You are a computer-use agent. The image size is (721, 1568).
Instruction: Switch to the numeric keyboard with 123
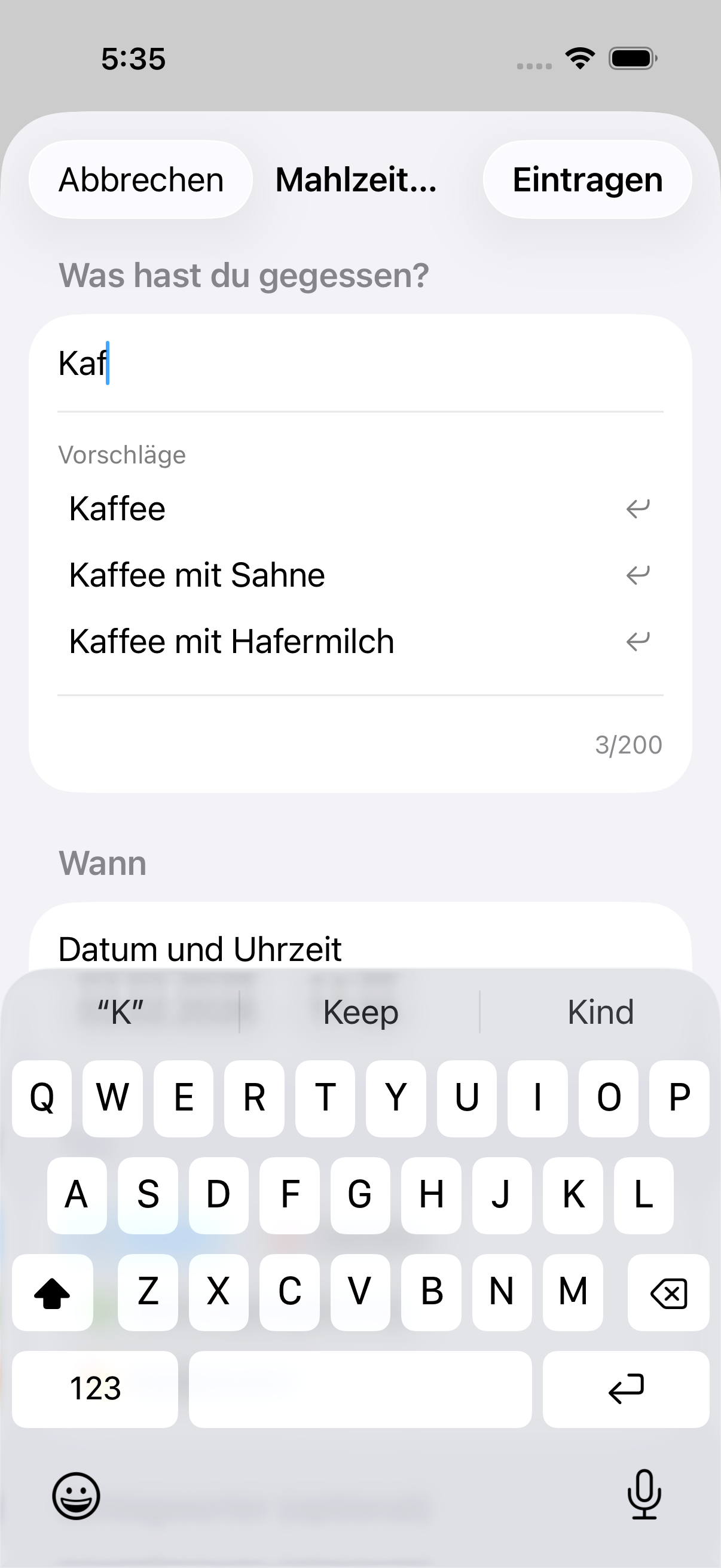pos(94,1389)
